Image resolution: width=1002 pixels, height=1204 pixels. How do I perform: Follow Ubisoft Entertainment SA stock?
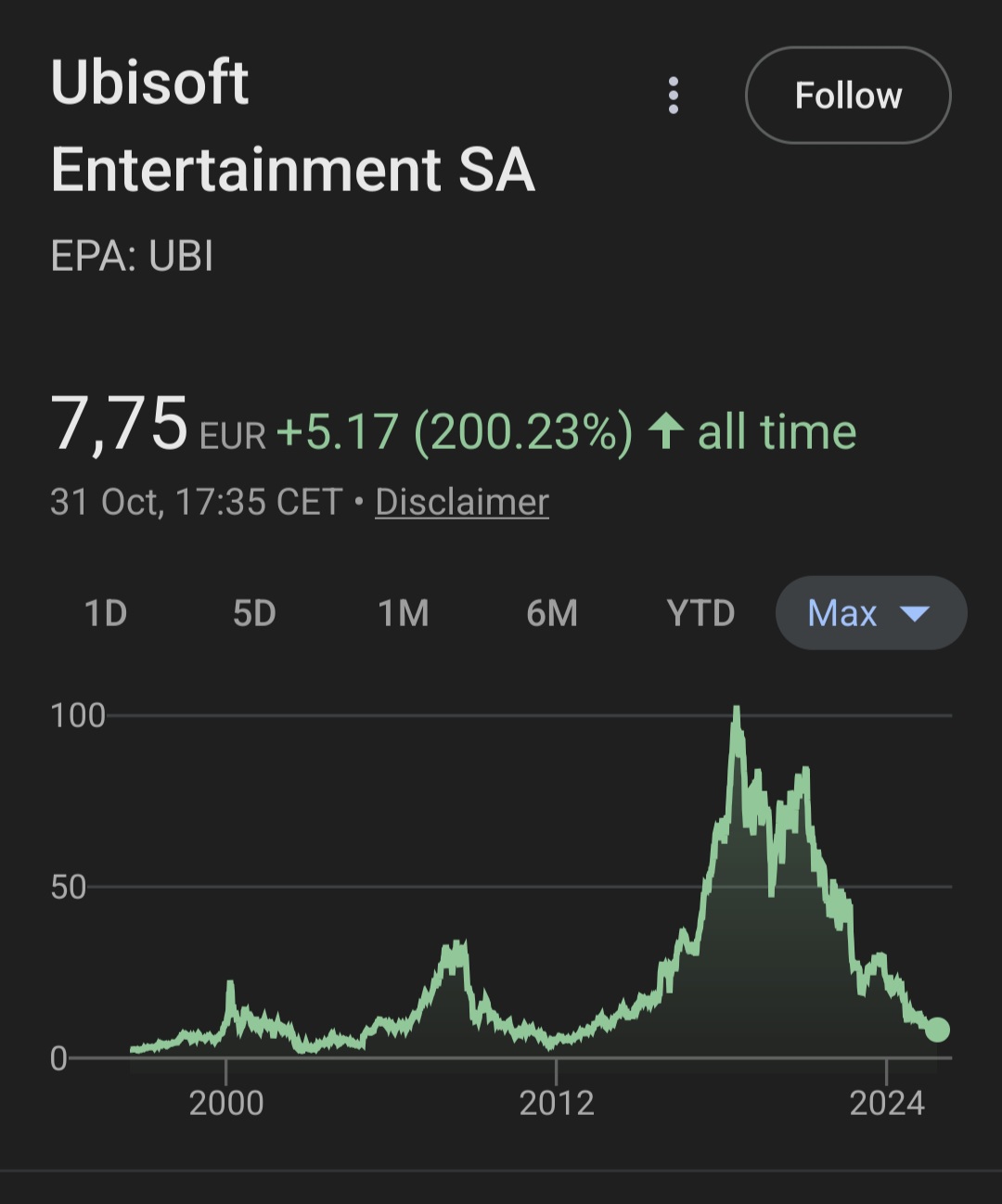pos(848,96)
